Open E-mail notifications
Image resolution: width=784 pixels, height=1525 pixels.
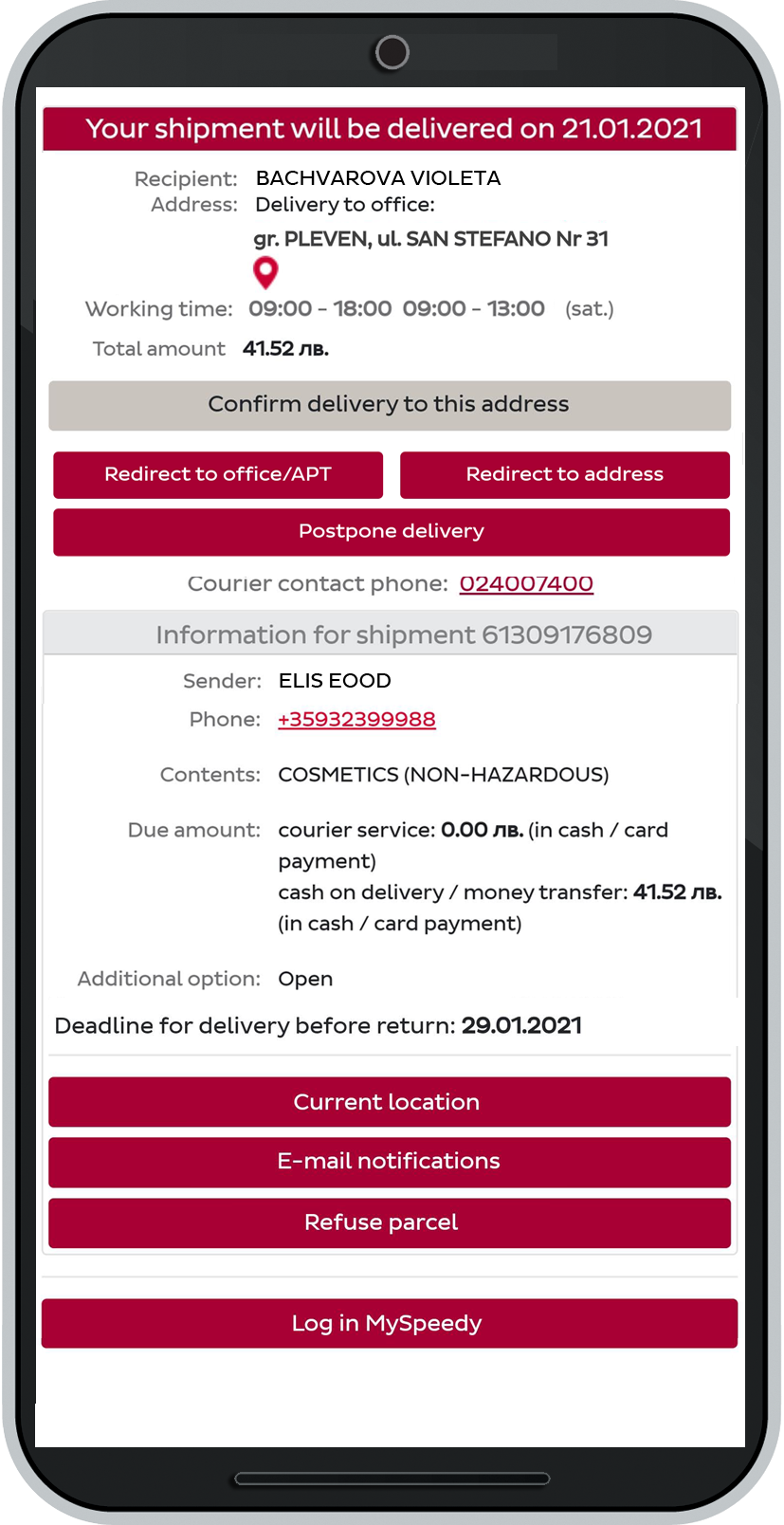click(x=390, y=1162)
